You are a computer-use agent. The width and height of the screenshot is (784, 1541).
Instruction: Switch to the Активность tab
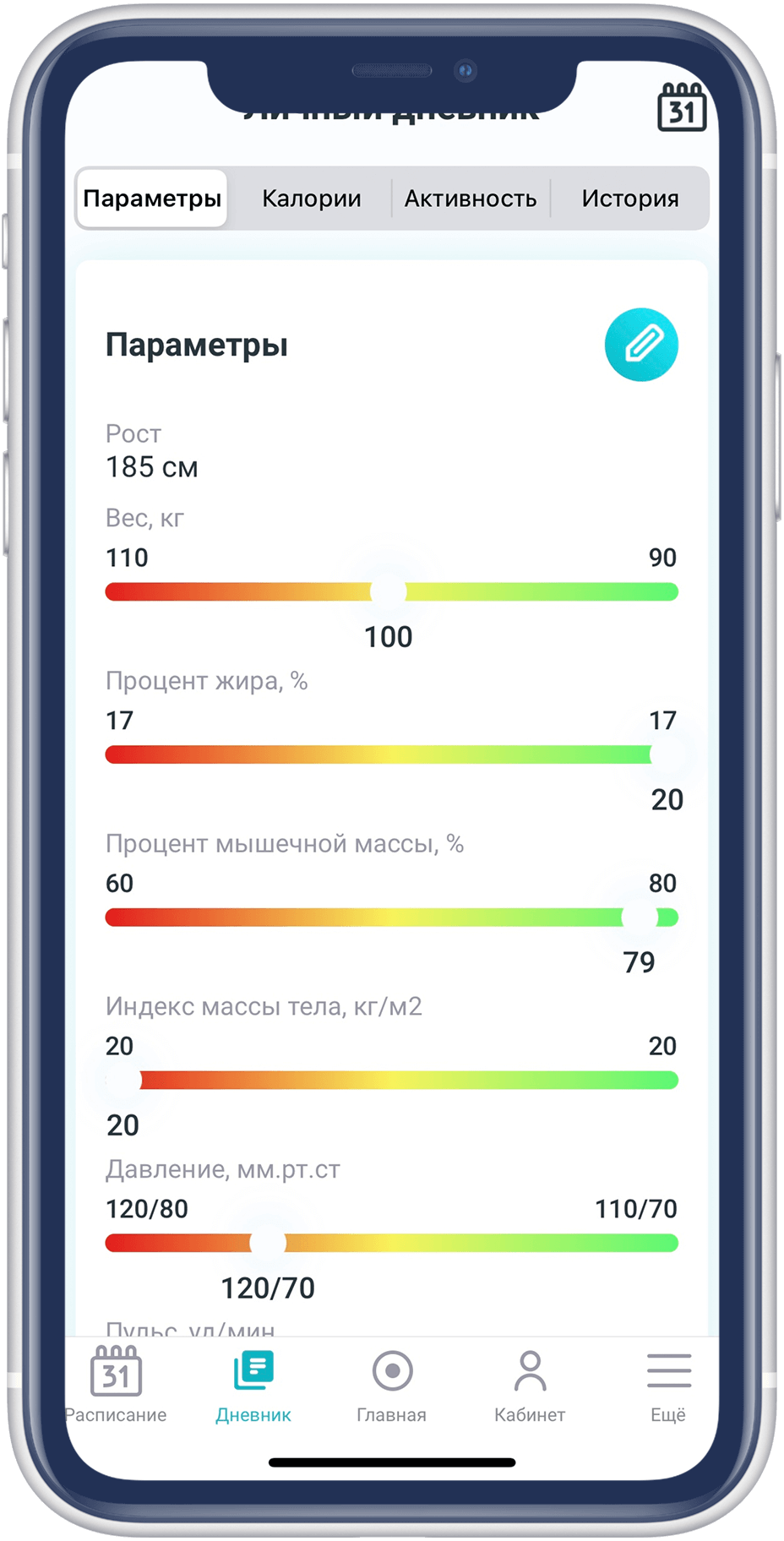(x=471, y=199)
